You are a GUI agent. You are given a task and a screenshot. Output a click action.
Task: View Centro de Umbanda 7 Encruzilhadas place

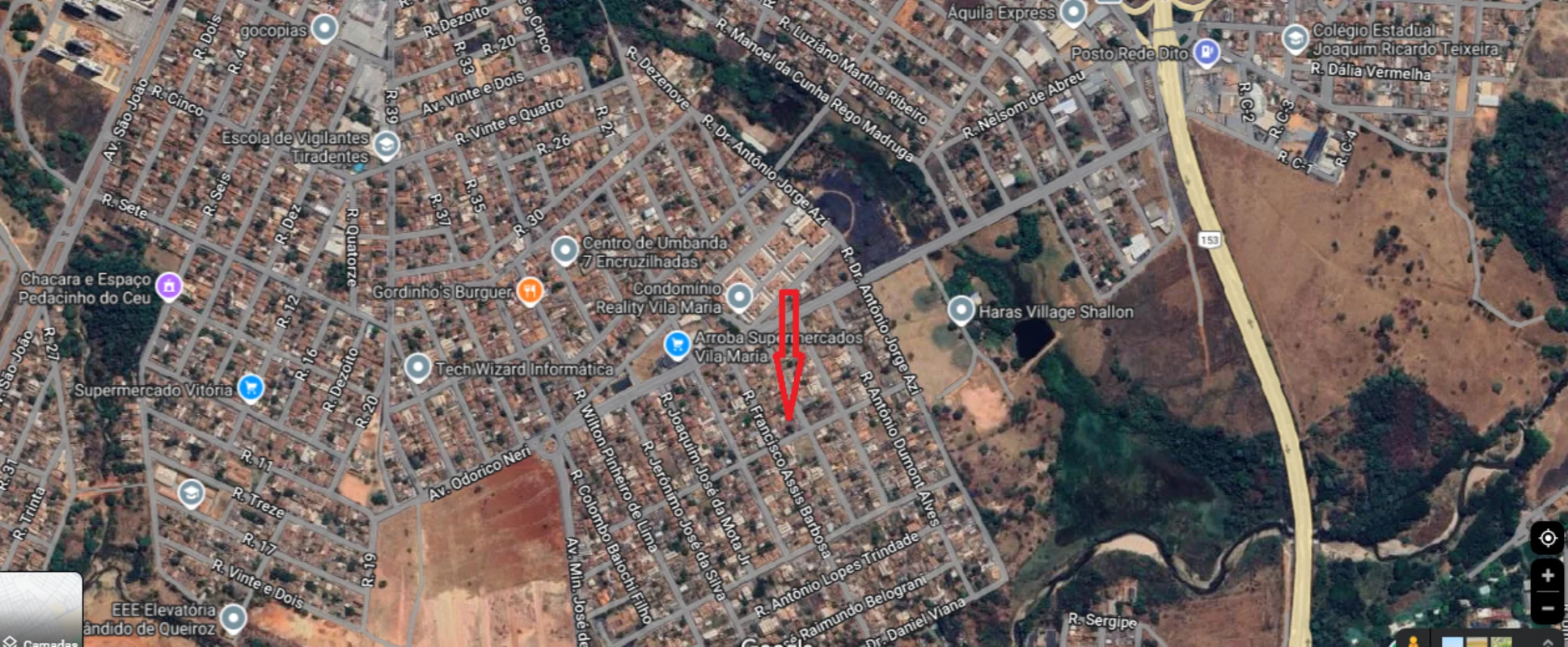pyautogui.click(x=564, y=250)
